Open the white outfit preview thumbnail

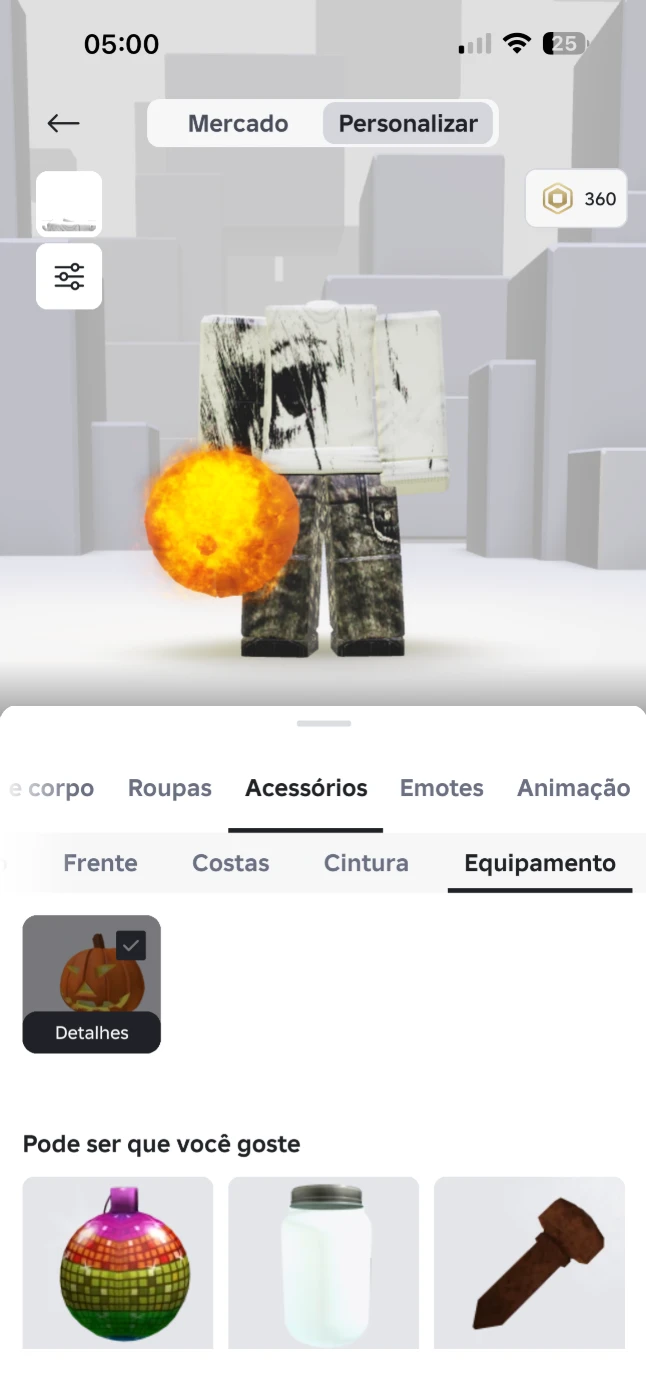(69, 204)
